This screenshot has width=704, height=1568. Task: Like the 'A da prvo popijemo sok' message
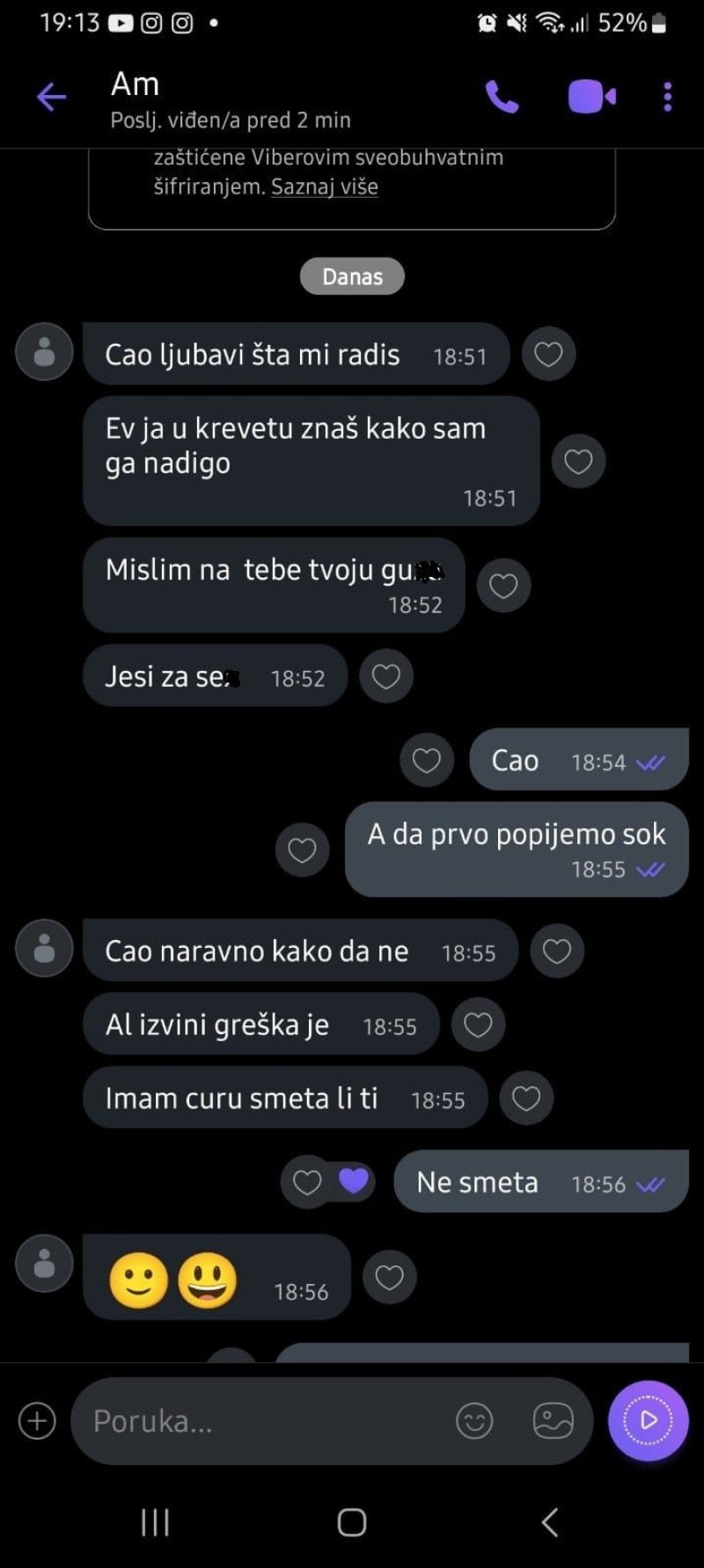pos(302,850)
